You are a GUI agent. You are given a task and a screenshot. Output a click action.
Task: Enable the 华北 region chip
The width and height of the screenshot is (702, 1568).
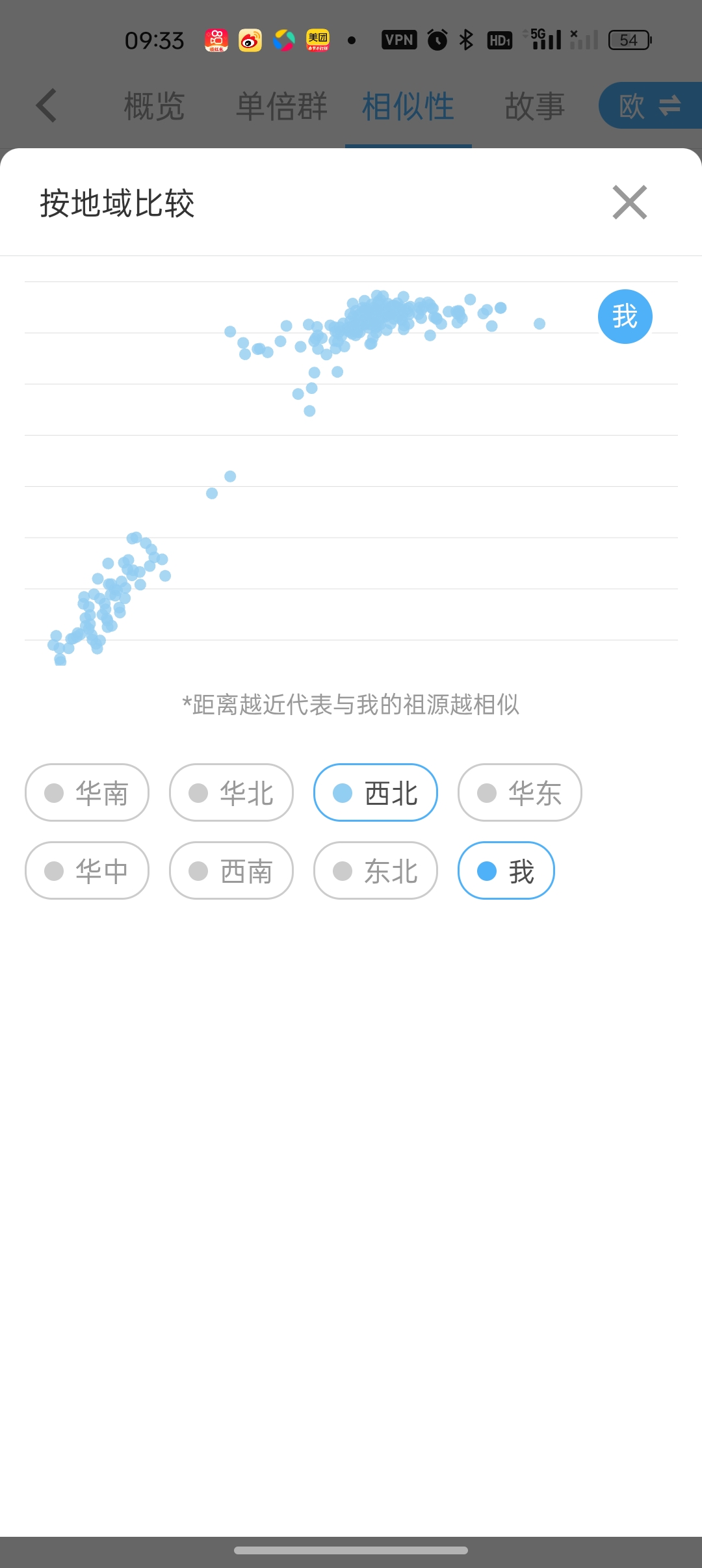[231, 792]
